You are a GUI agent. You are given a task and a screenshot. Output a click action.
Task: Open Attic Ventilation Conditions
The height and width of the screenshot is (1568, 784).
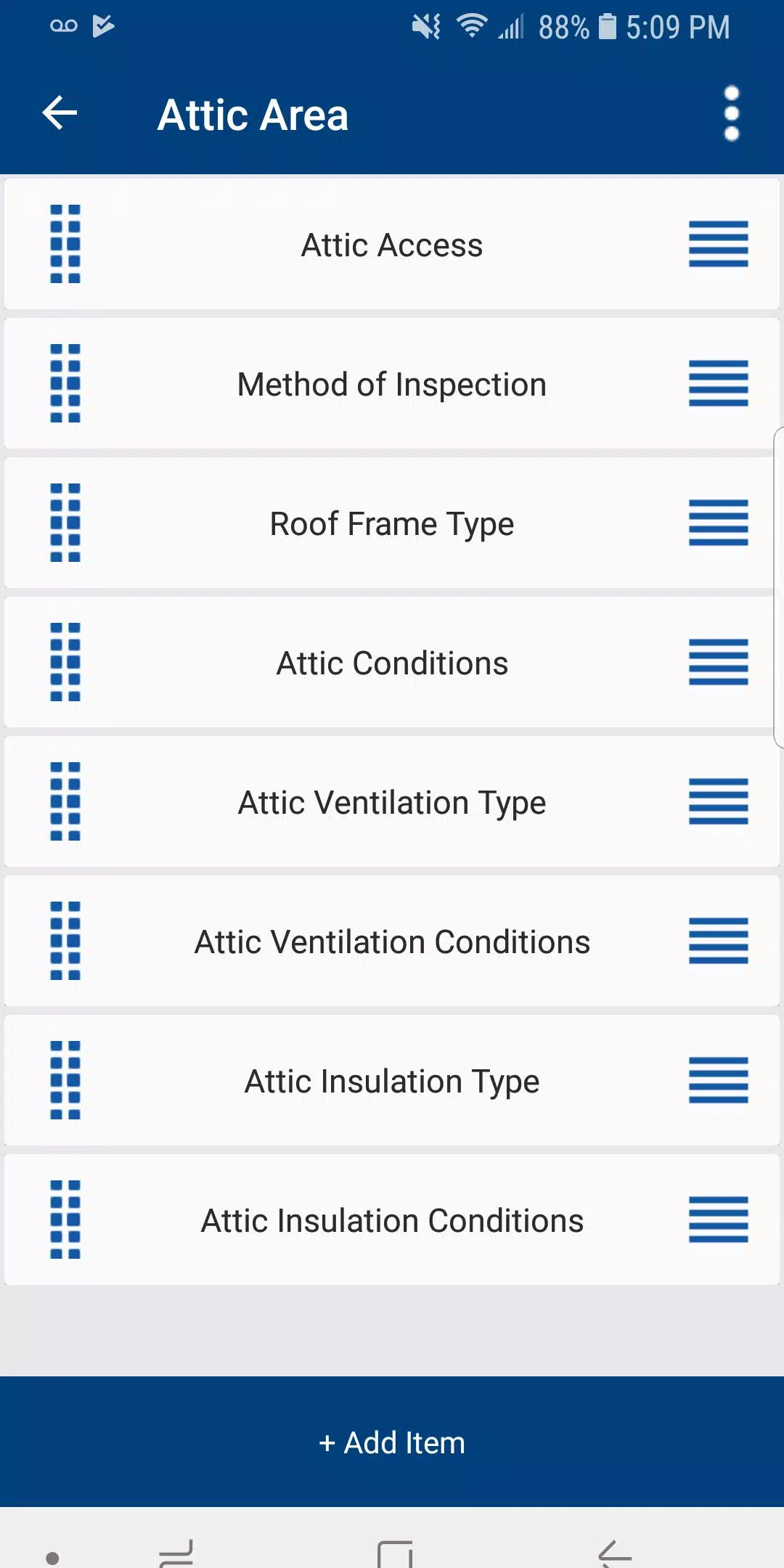coord(392,942)
